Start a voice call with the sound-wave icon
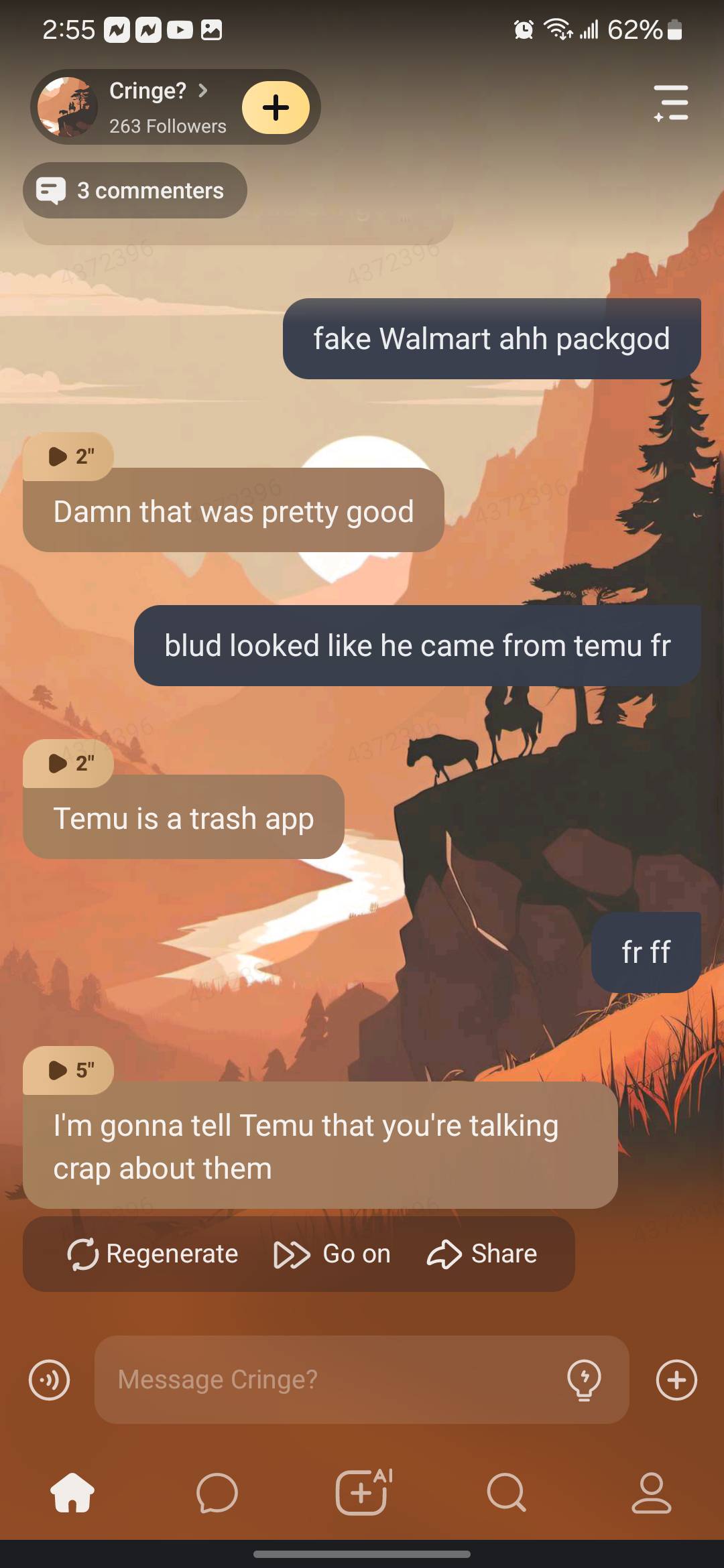 click(x=49, y=1380)
